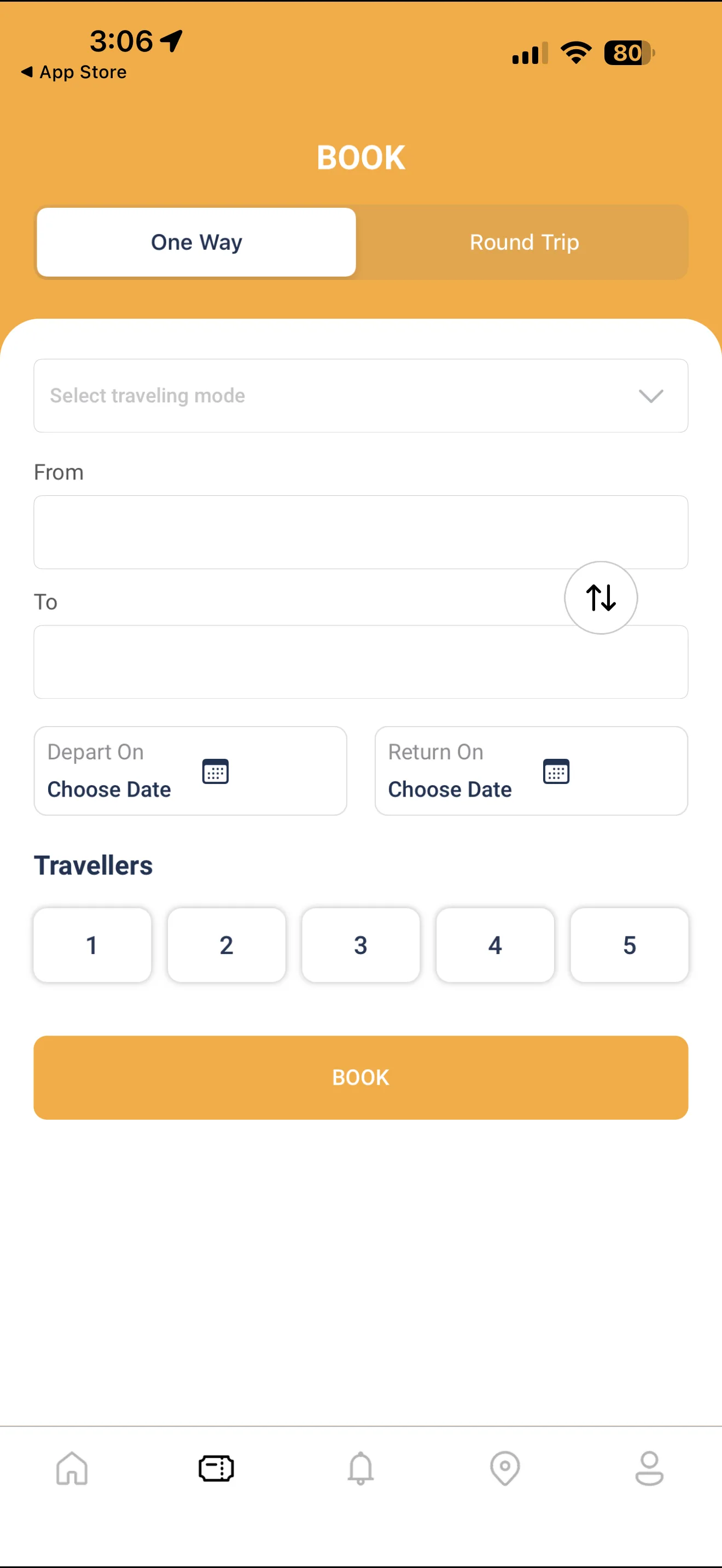Open the location pin icon
This screenshot has height=1568, width=722.
coord(505,1467)
